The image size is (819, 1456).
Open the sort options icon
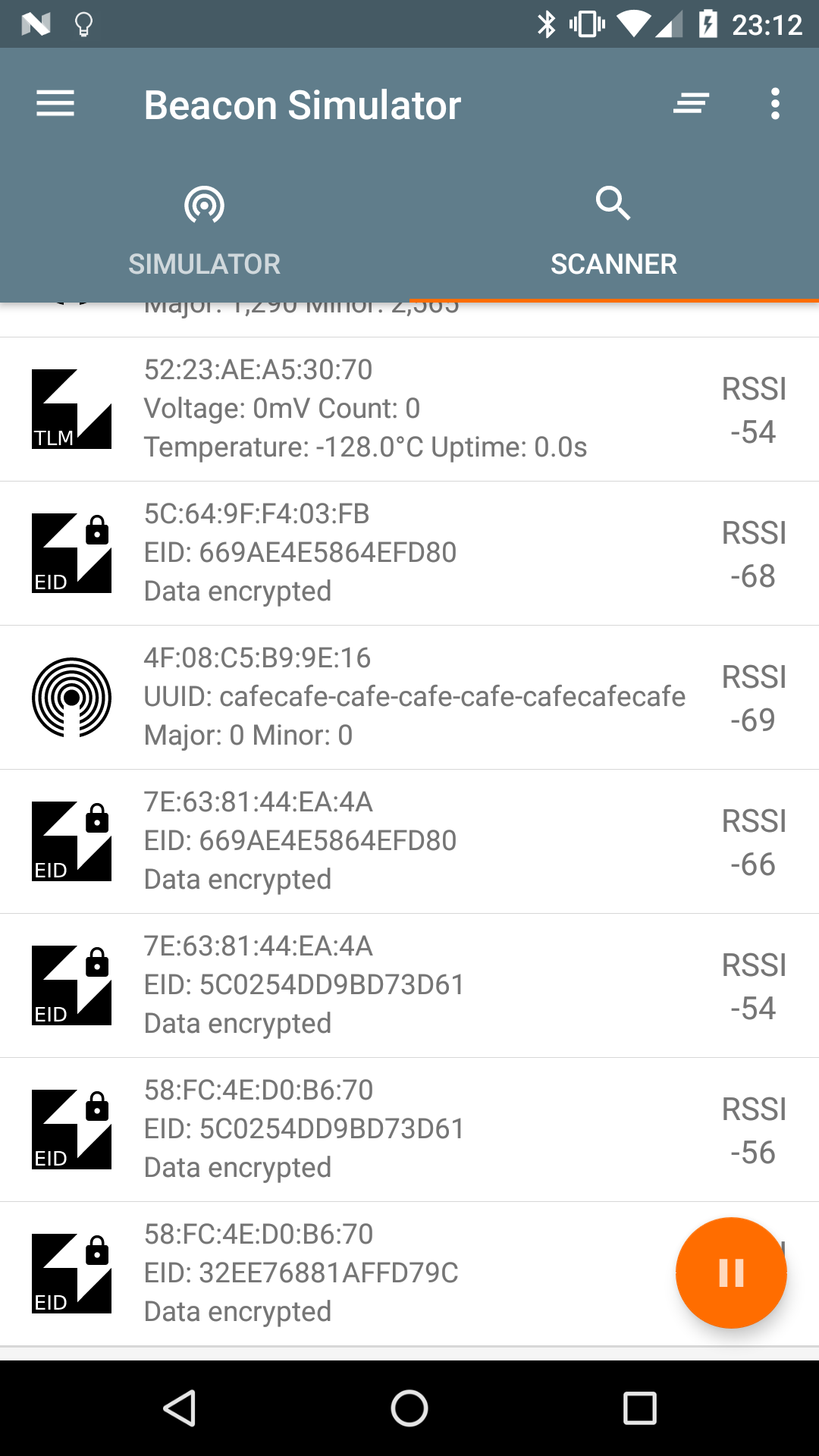(x=691, y=104)
